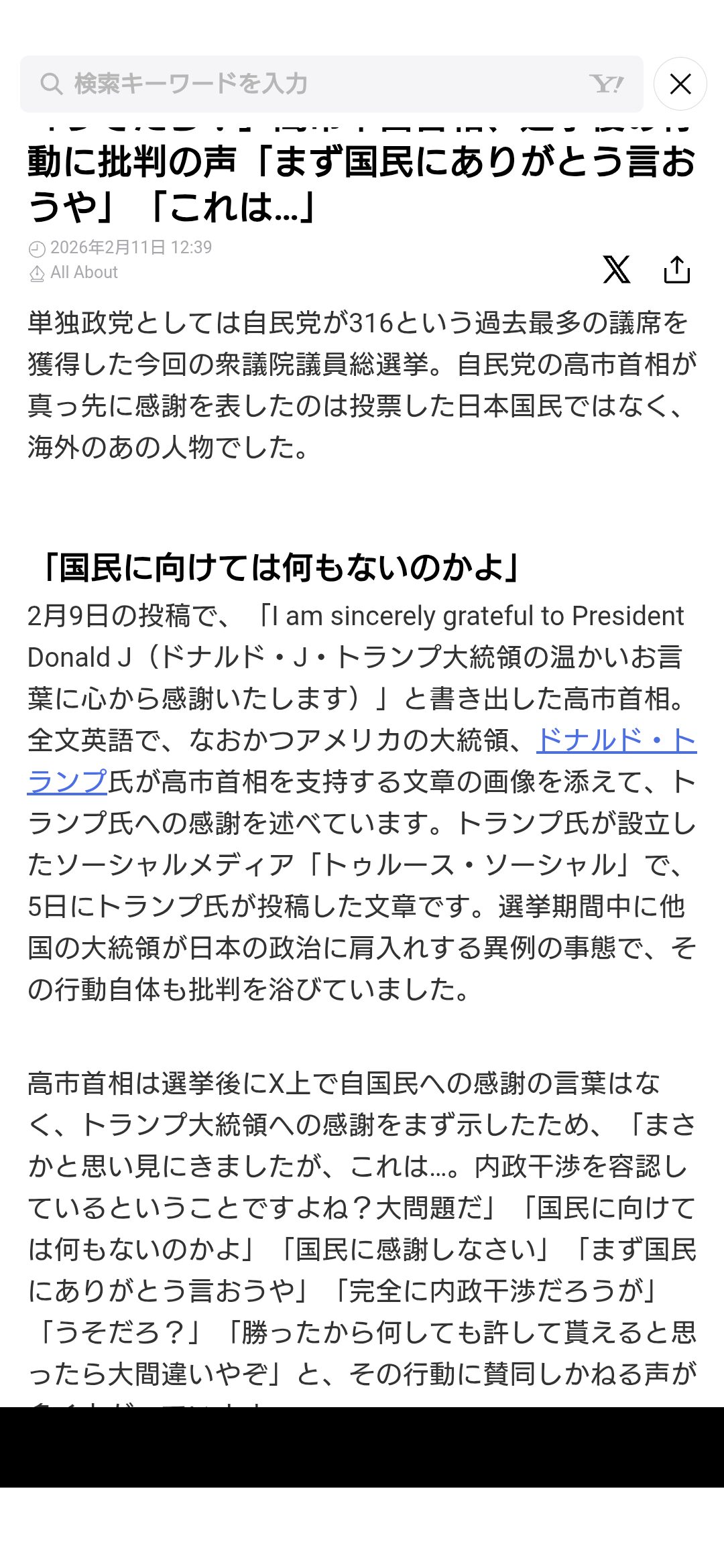
Task: Close the article view with the X button
Action: click(x=680, y=84)
